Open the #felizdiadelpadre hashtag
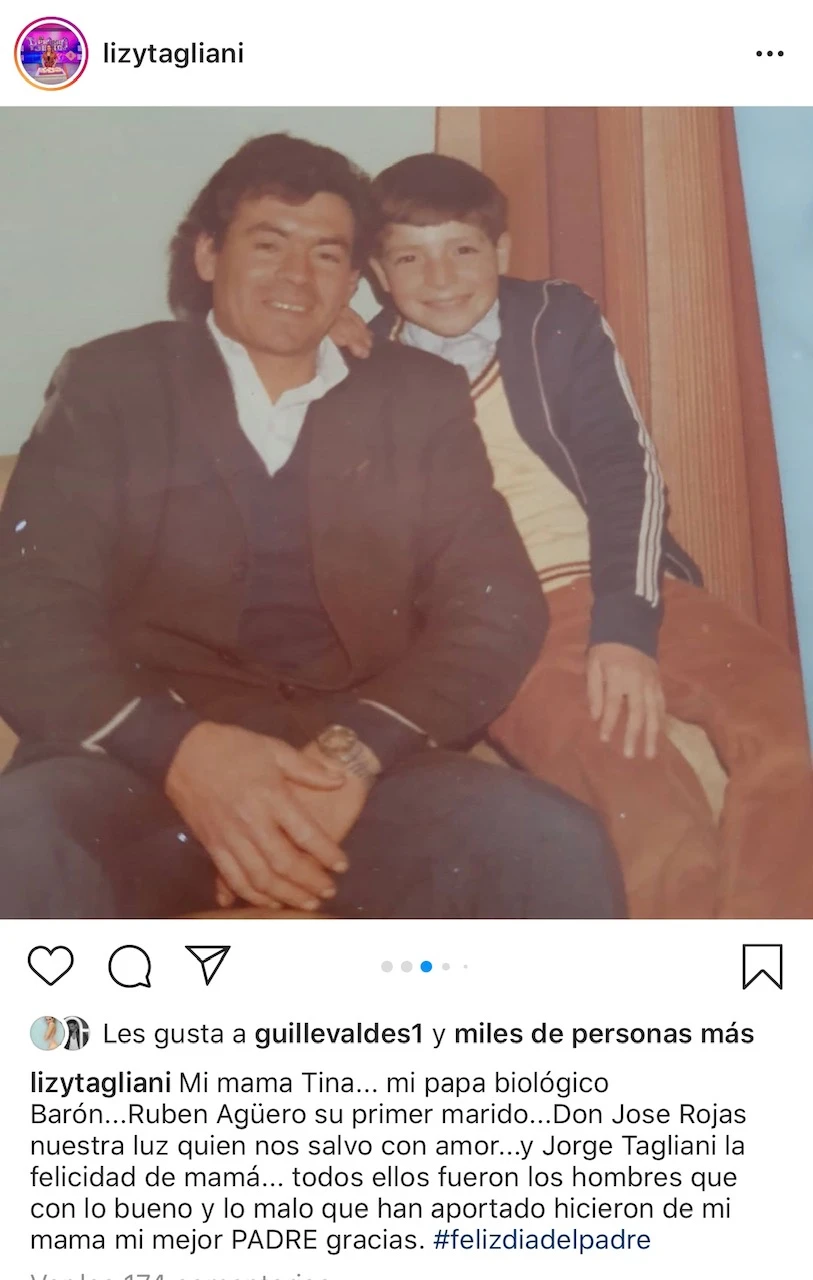 [x=542, y=1240]
